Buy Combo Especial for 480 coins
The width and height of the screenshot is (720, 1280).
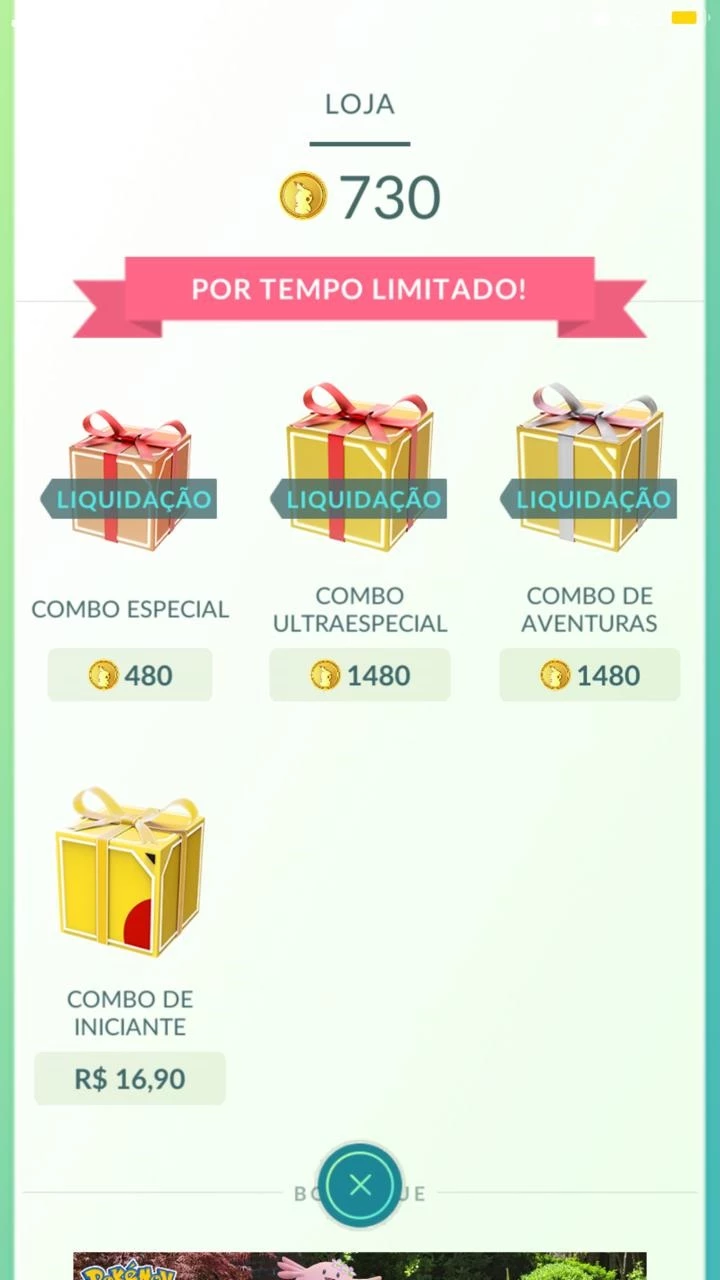(130, 675)
